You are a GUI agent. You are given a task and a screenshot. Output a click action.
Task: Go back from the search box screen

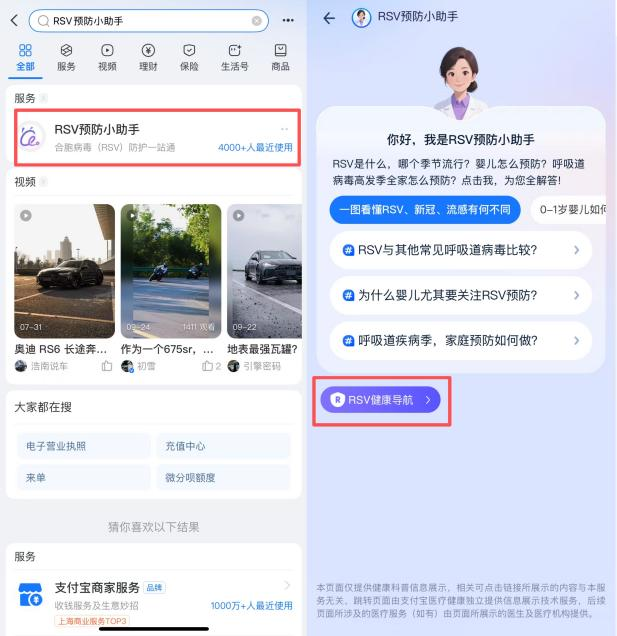(14, 20)
